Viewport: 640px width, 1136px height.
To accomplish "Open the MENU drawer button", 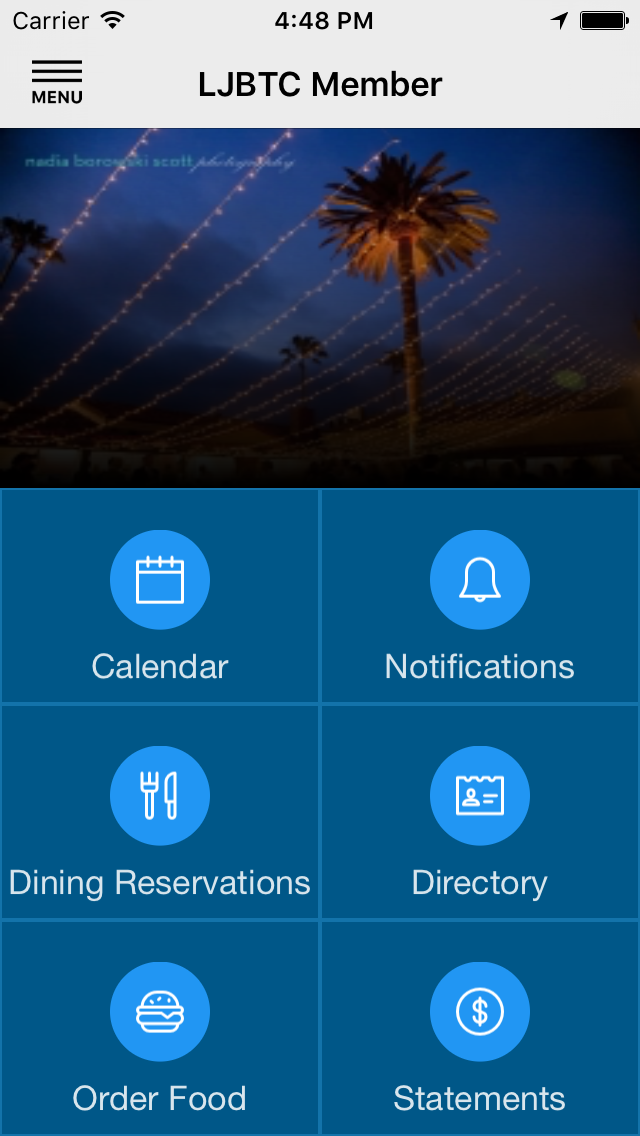I will coord(57,83).
